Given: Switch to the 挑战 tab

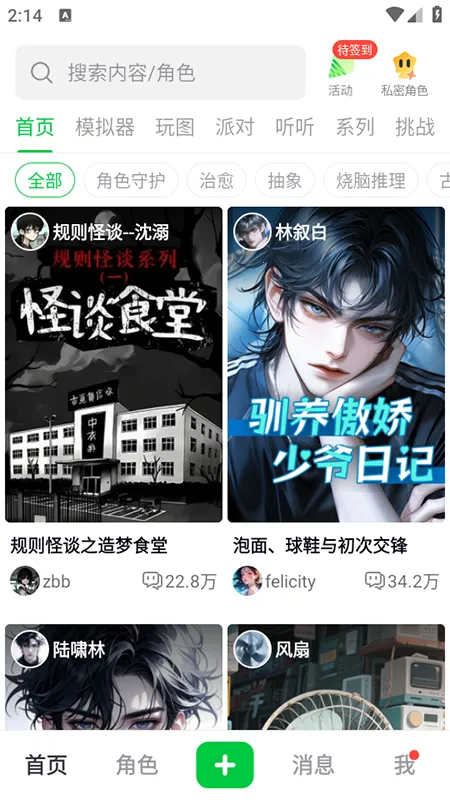Looking at the screenshot, I should [x=415, y=127].
